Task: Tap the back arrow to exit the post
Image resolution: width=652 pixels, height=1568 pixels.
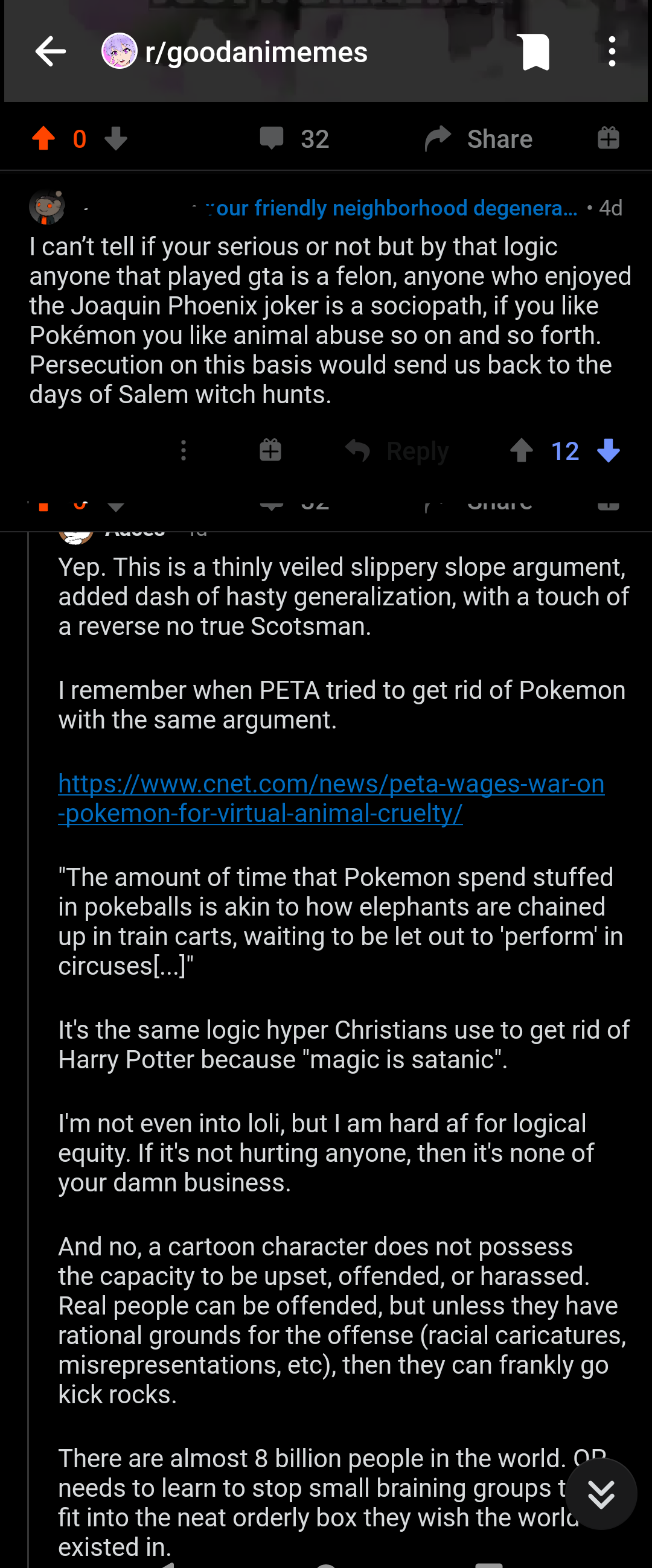Action: click(x=51, y=51)
